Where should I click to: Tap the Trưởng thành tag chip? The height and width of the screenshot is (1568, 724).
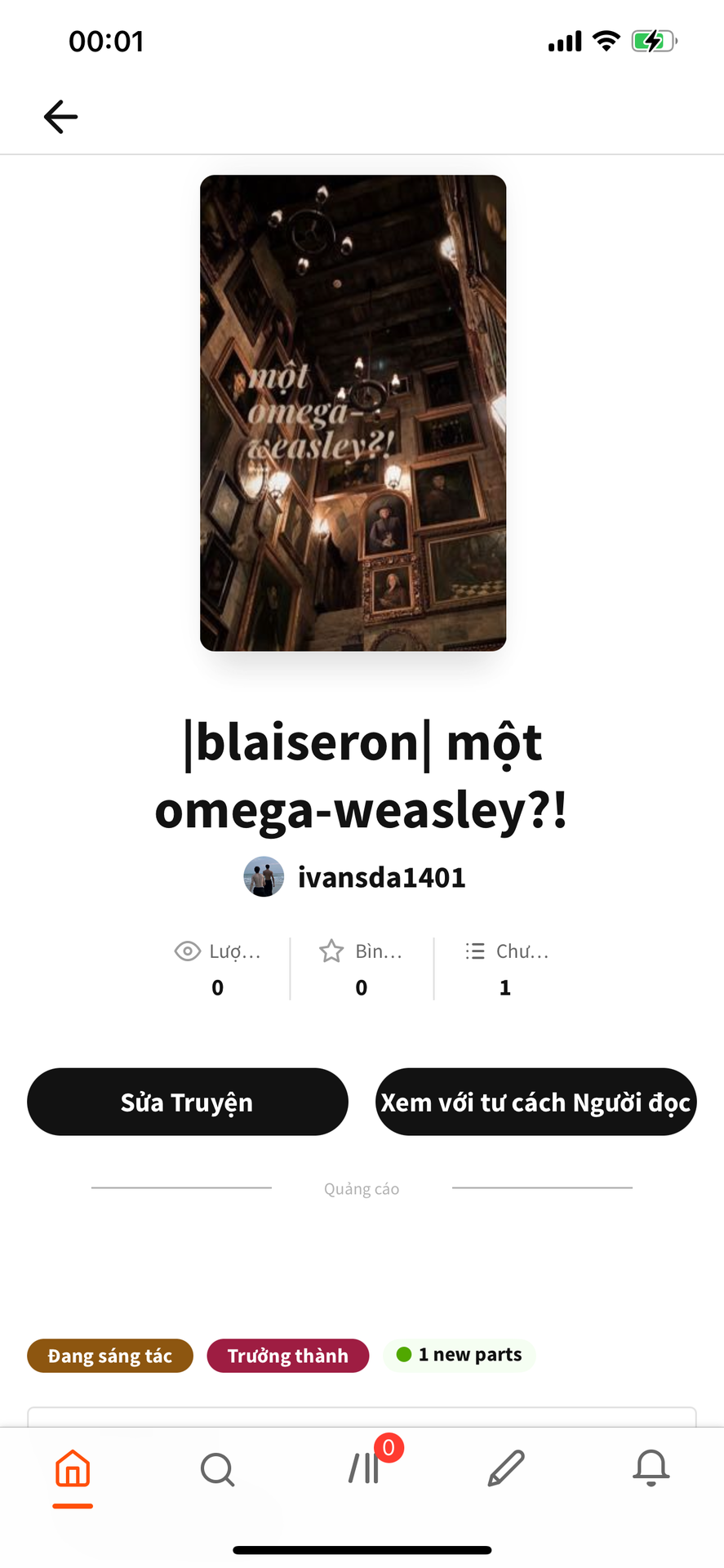[x=288, y=1356]
